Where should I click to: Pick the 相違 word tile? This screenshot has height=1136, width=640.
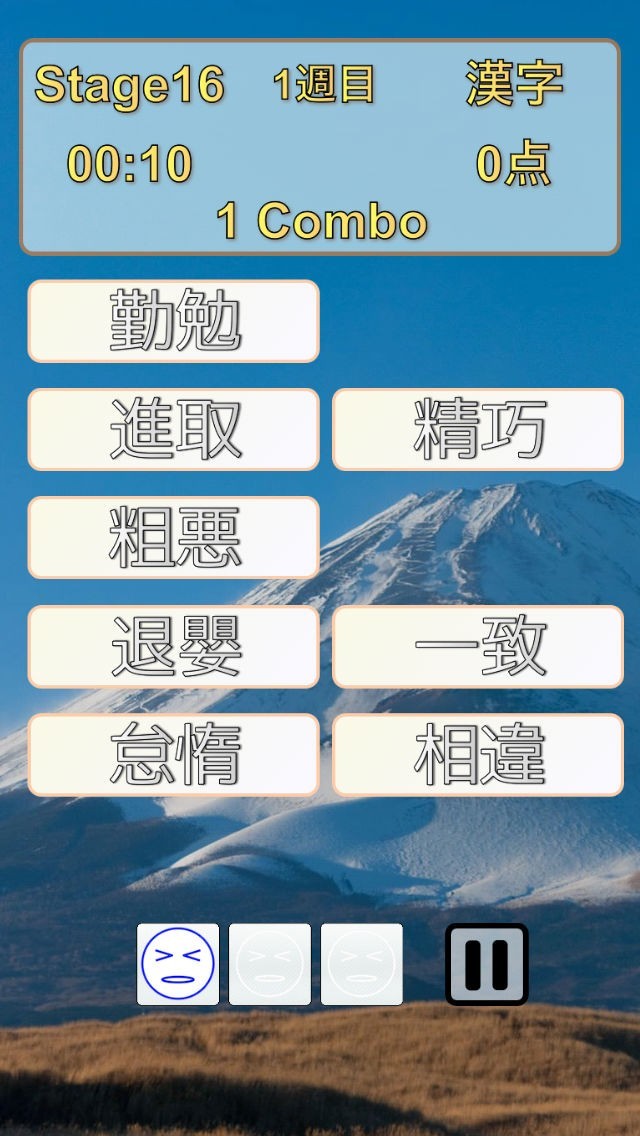click(x=478, y=754)
